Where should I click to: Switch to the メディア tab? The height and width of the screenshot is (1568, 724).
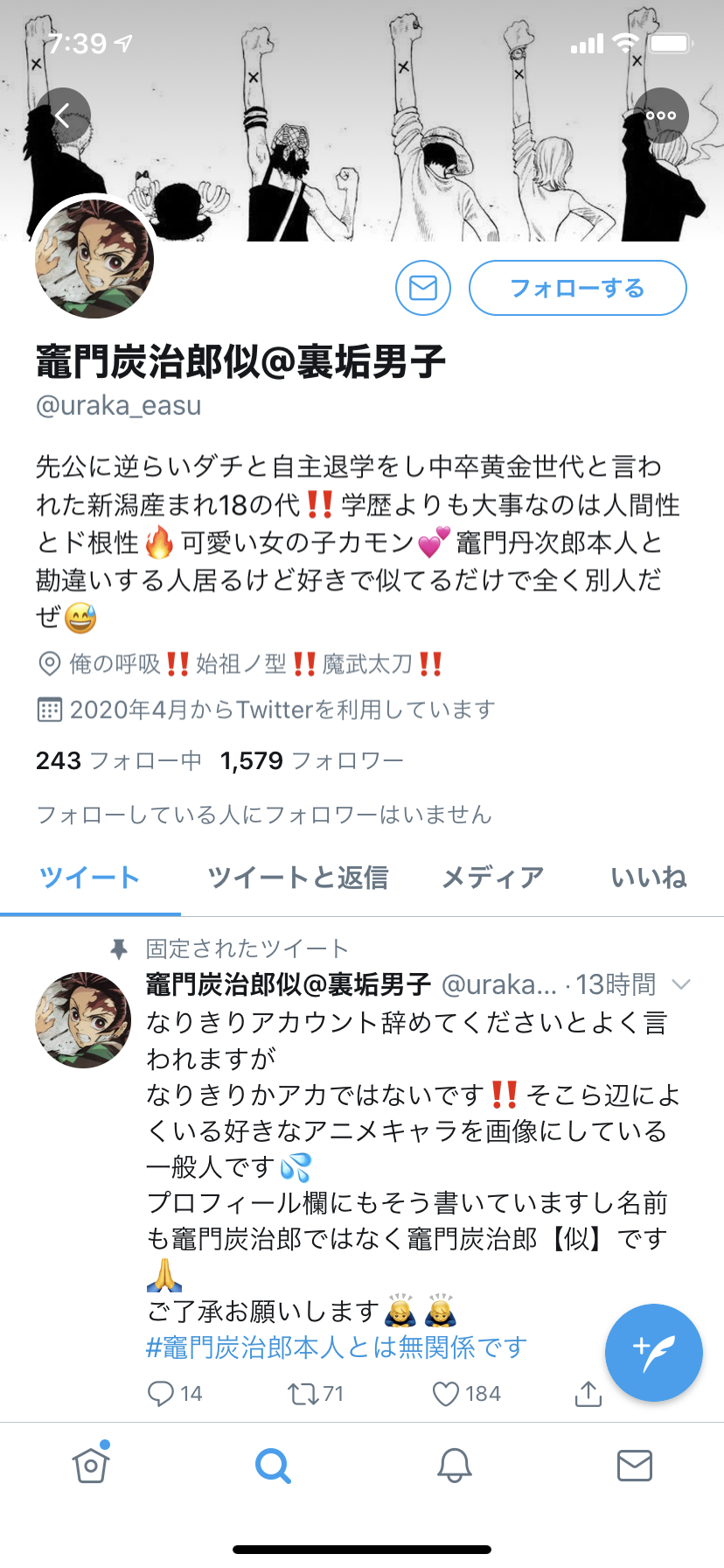(x=493, y=877)
